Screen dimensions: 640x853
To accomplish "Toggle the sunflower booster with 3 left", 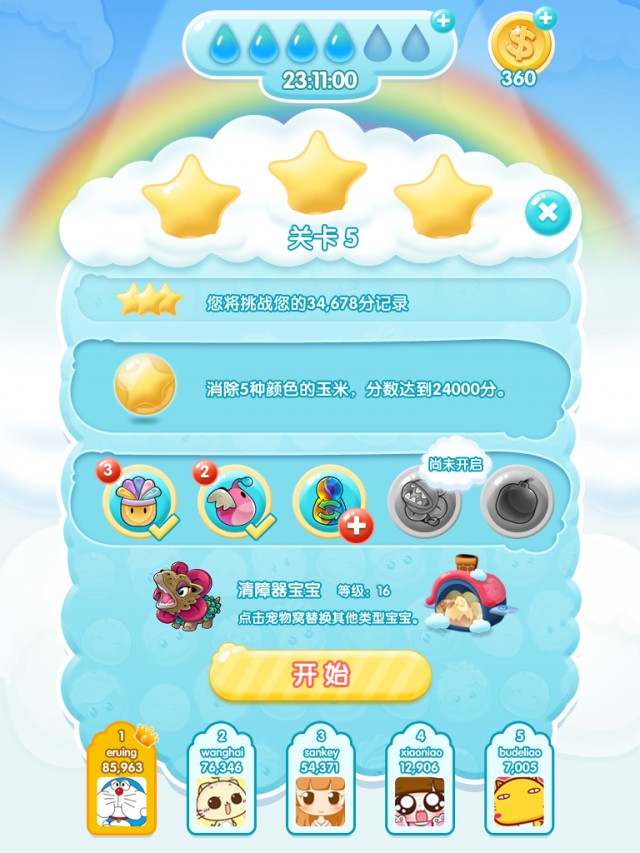I will tap(138, 497).
